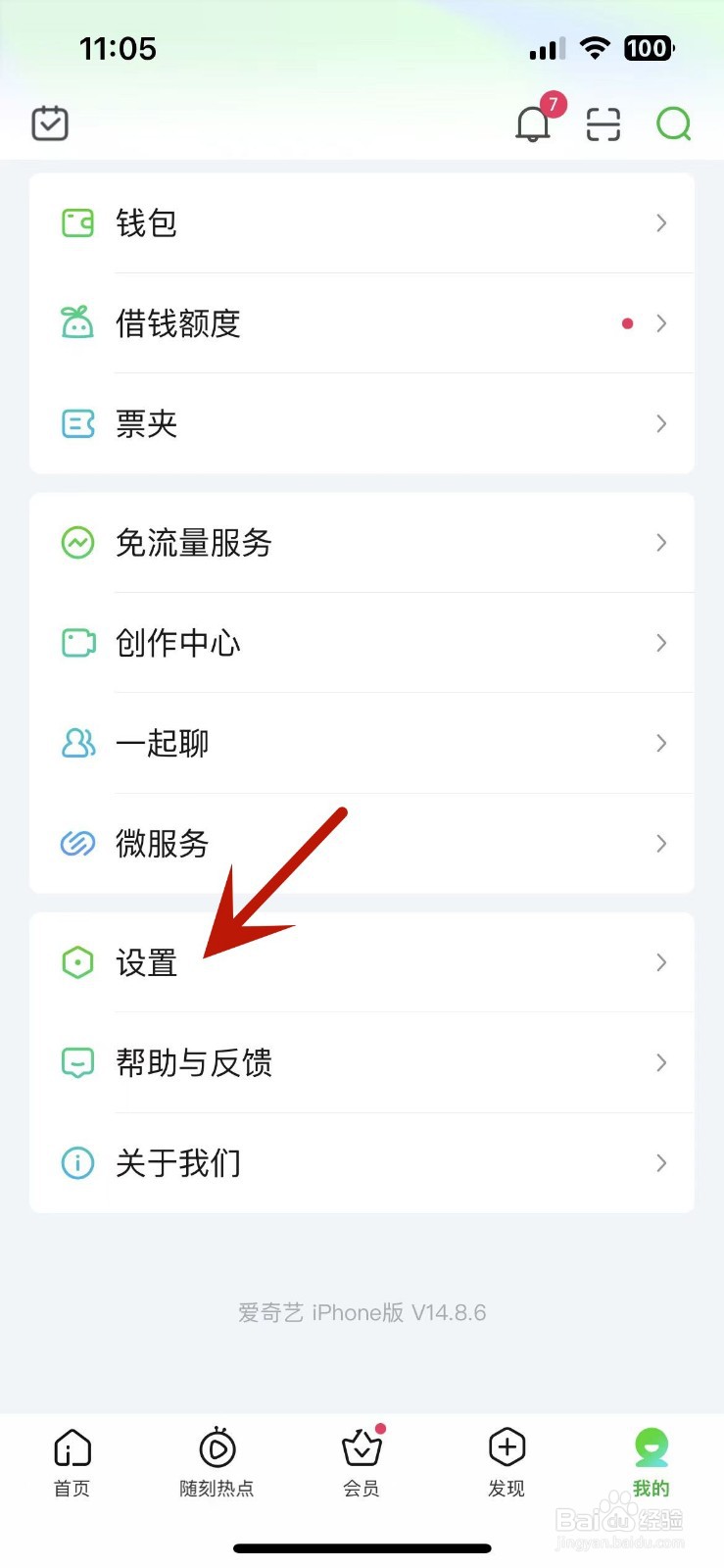Tap the 钱包 wallet icon
The height and width of the screenshot is (1568, 724).
pos(76,222)
